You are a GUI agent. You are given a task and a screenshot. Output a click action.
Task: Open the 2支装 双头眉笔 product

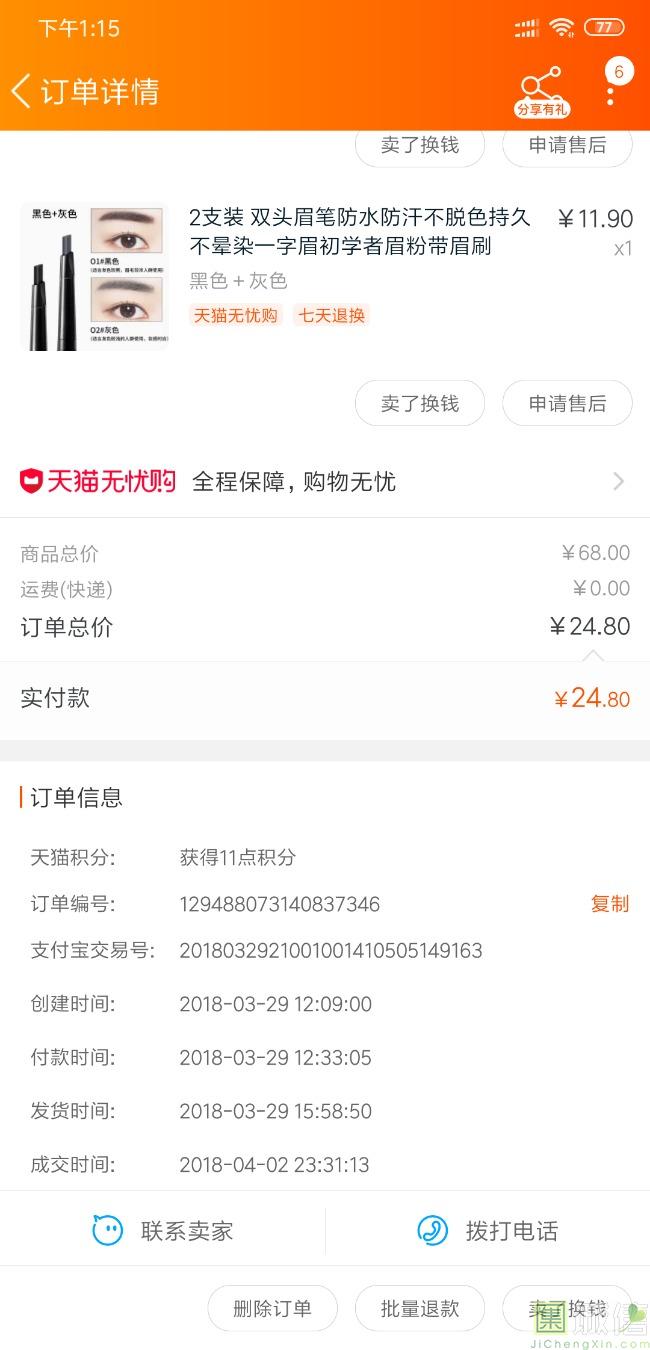click(x=360, y=232)
